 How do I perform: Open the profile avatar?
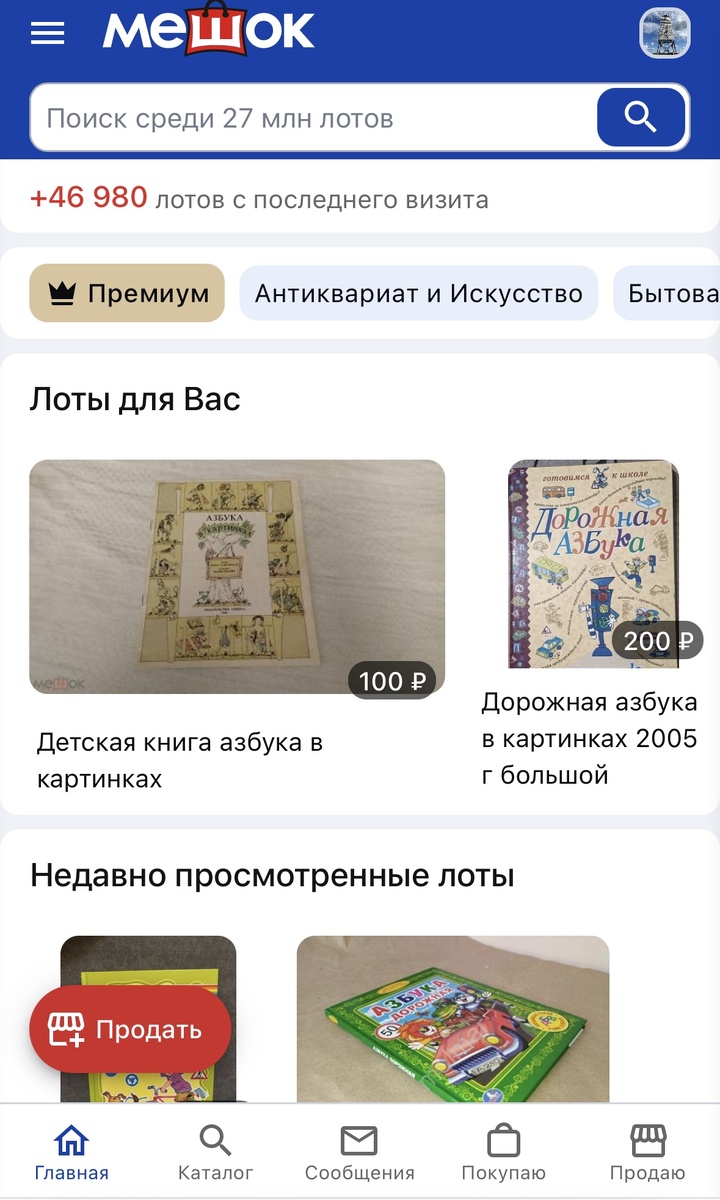click(x=665, y=33)
